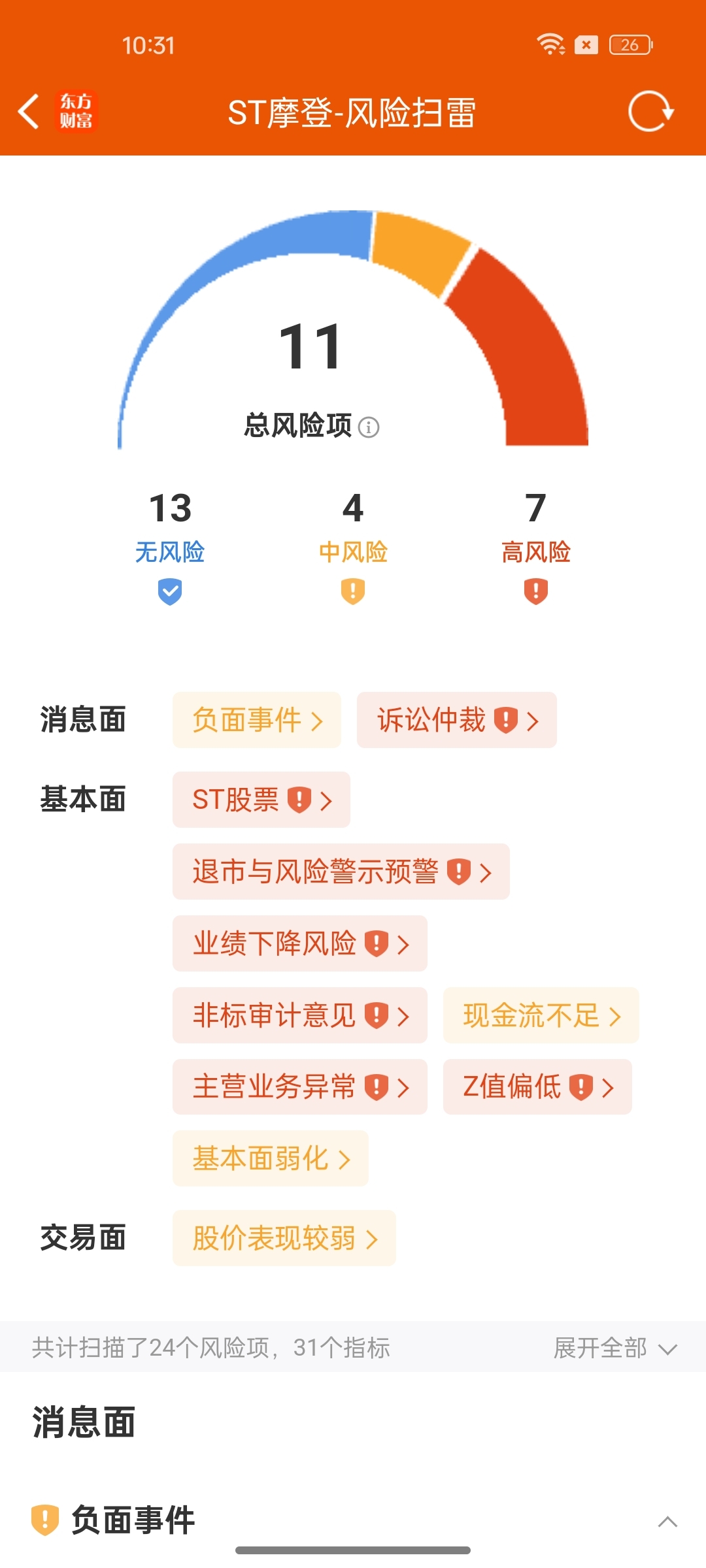Open the 负面事件 risk chip
706x1568 pixels.
[257, 720]
